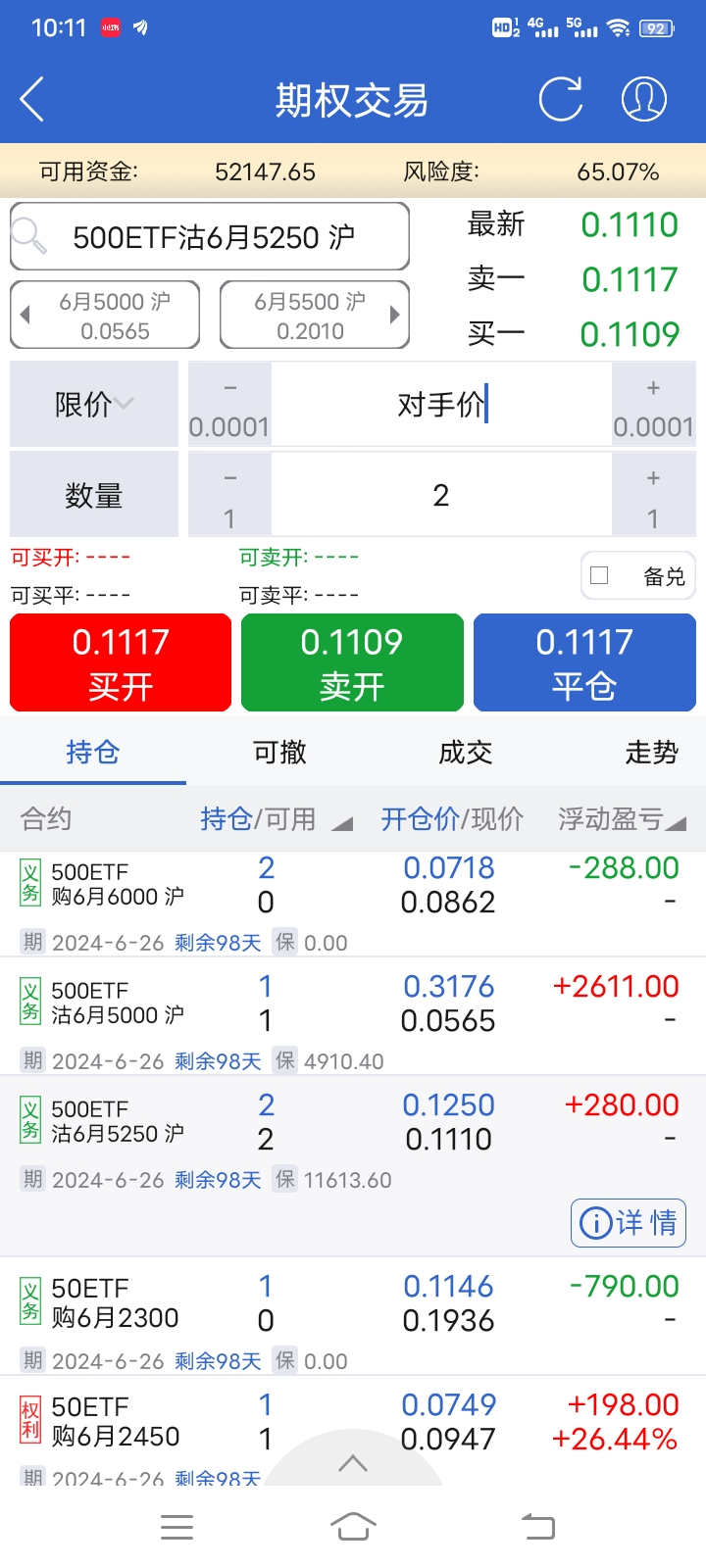
Task: Switch to next contract 6月5500 沪
Action: [x=315, y=315]
